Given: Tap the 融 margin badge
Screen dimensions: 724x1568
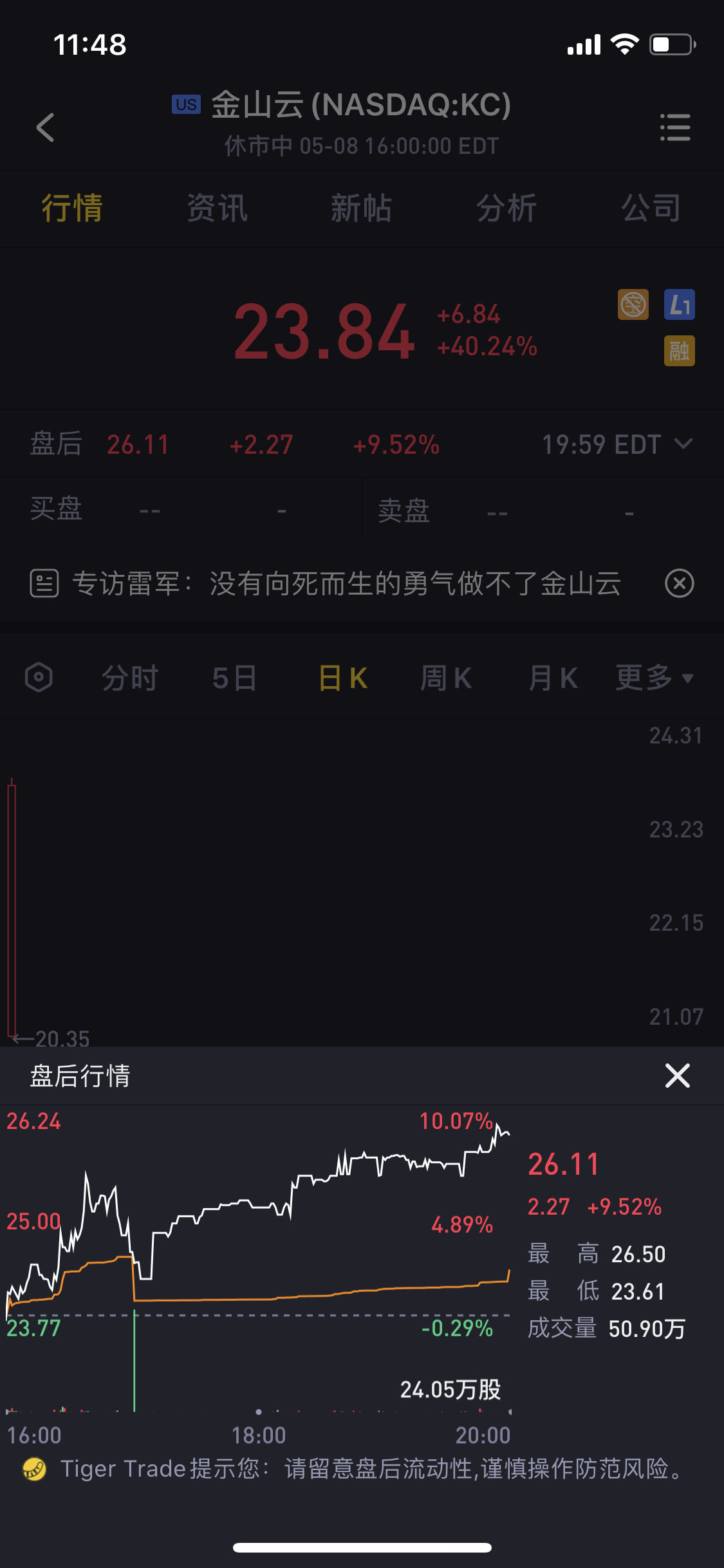Looking at the screenshot, I should [x=680, y=351].
